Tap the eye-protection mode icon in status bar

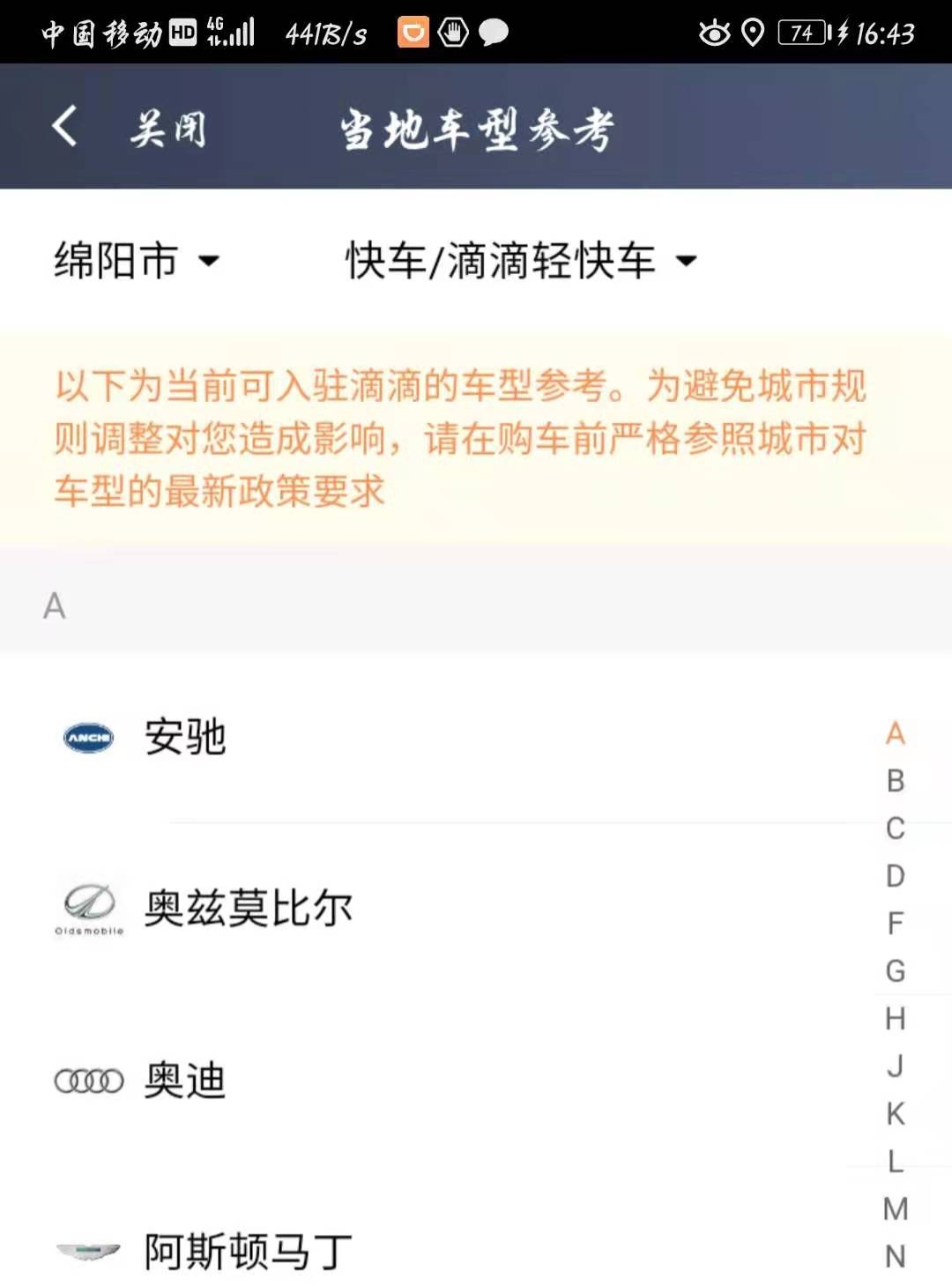coord(715,32)
